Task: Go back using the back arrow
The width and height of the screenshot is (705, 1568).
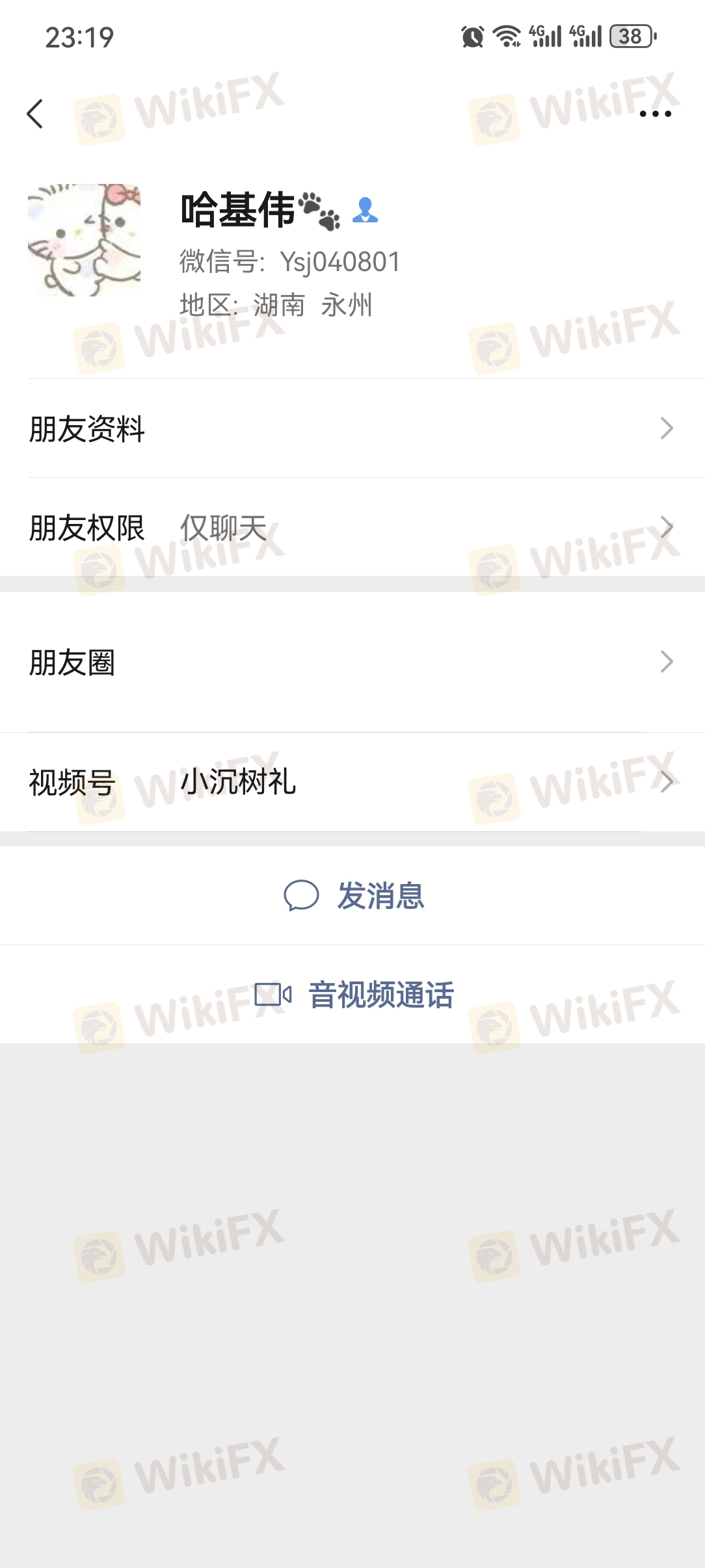Action: (35, 114)
